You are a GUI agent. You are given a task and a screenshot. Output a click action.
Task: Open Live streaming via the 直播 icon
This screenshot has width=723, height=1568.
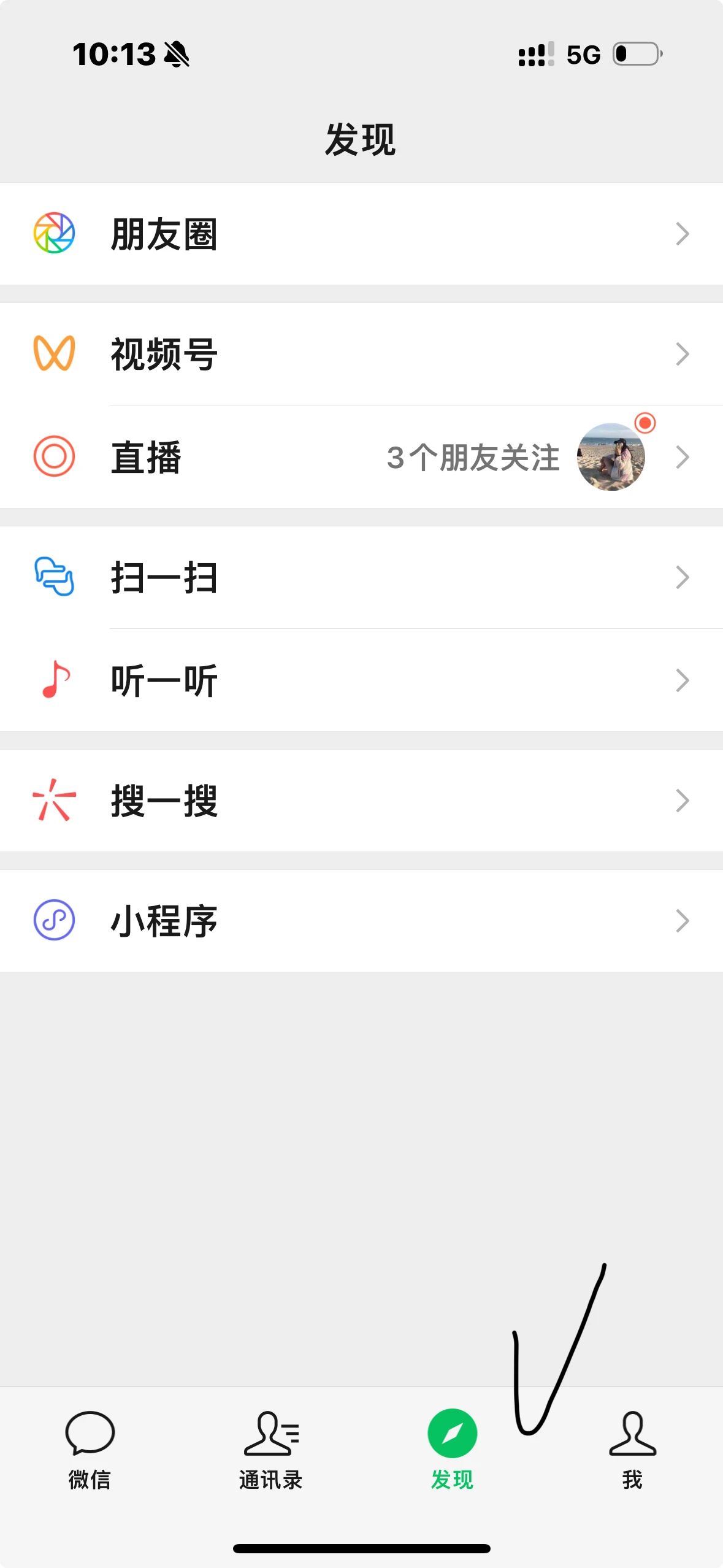pyautogui.click(x=54, y=456)
